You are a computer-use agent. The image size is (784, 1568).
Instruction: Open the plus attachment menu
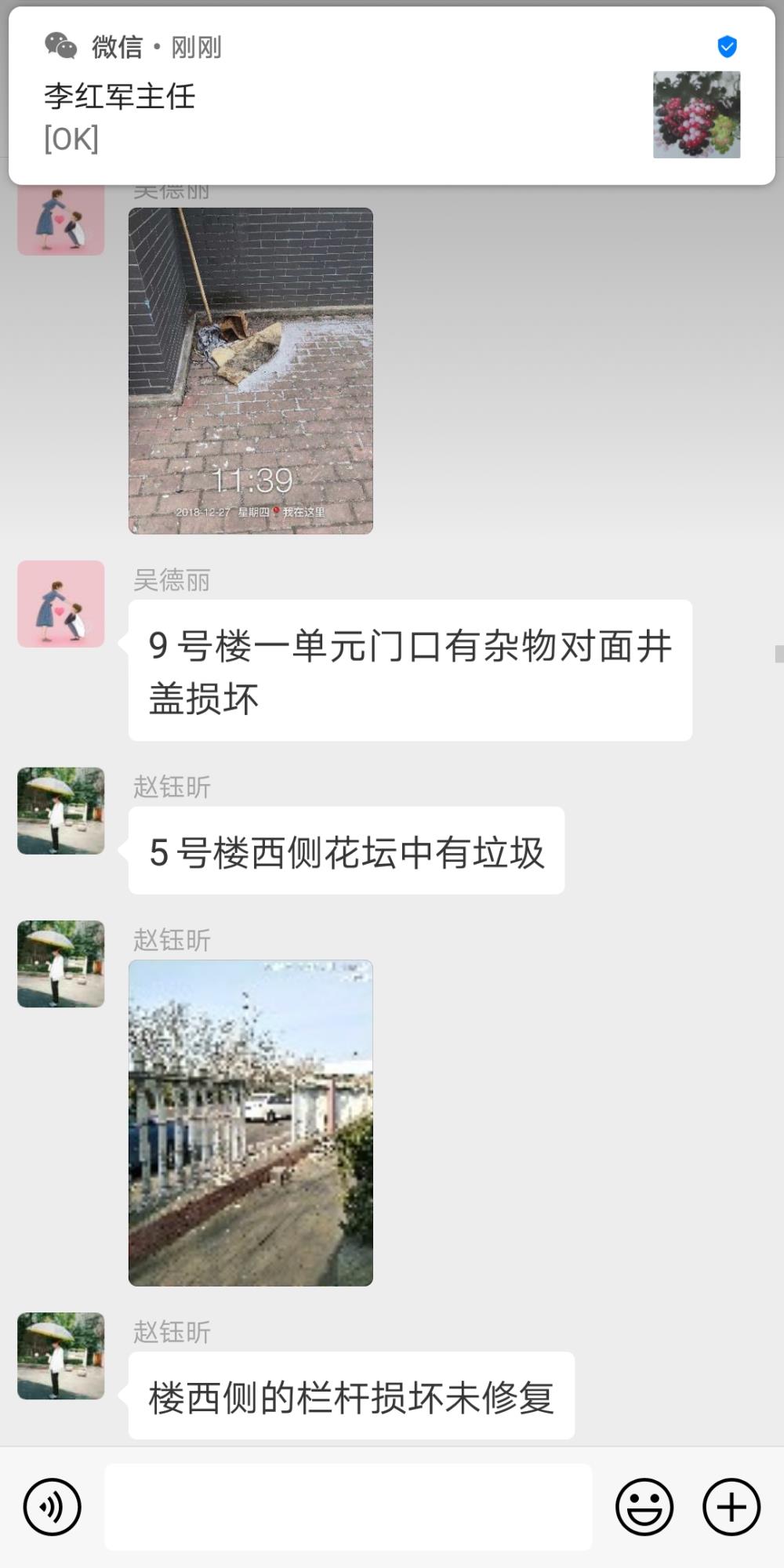point(731,1507)
